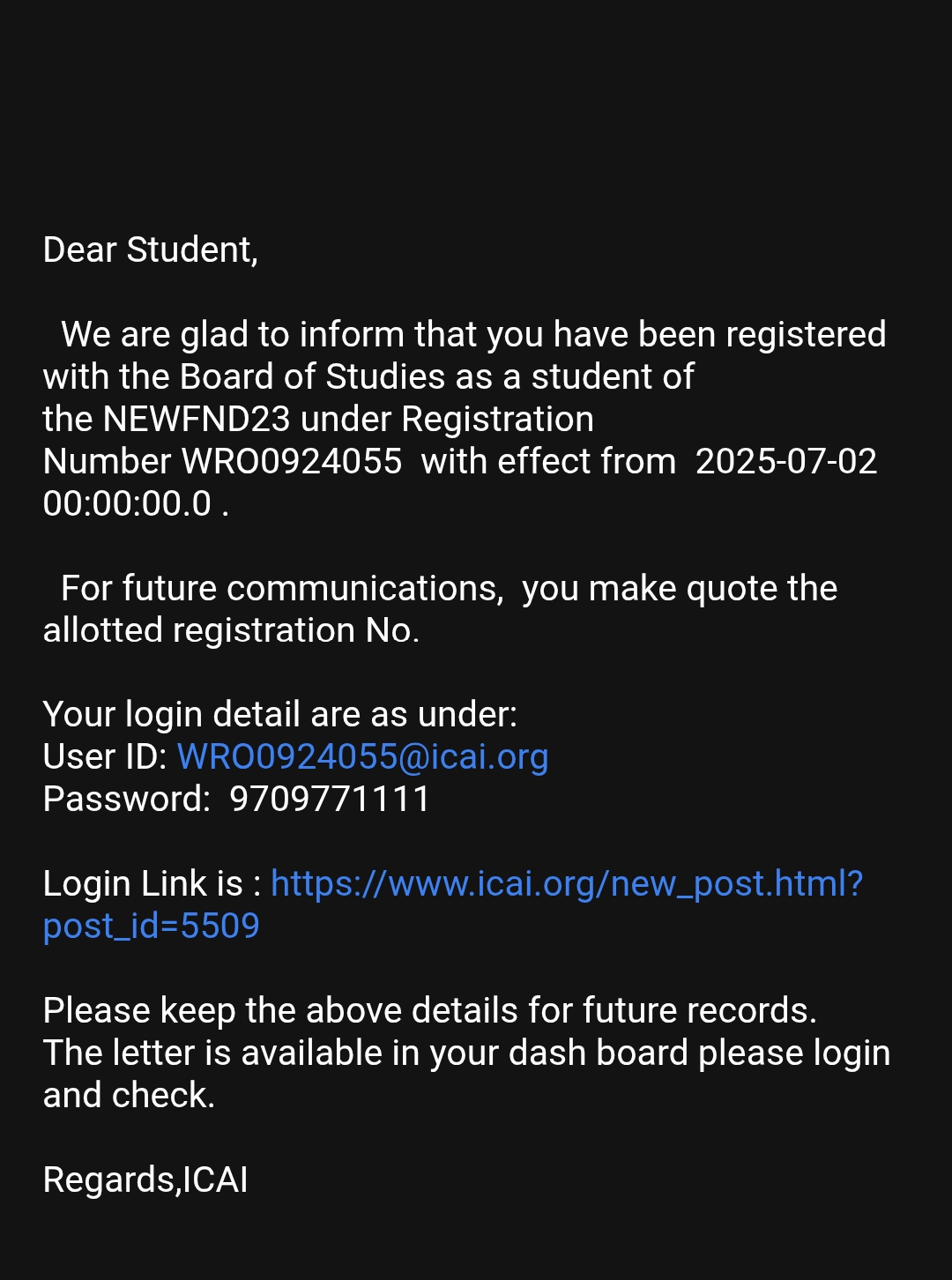Open the WRO0924055@icai.org email link
Image resolution: width=952 pixels, height=1280 pixels.
click(x=362, y=757)
